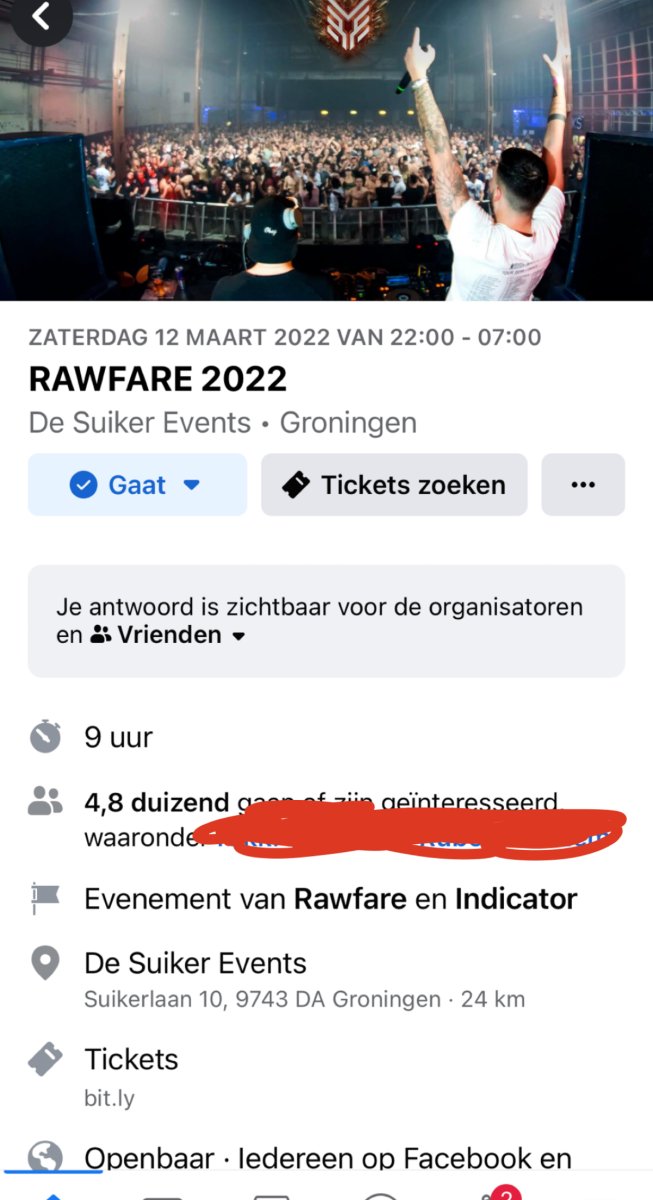This screenshot has height=1200, width=653.
Task: Open the Tickets bit.ly link row
Action: (131, 1076)
